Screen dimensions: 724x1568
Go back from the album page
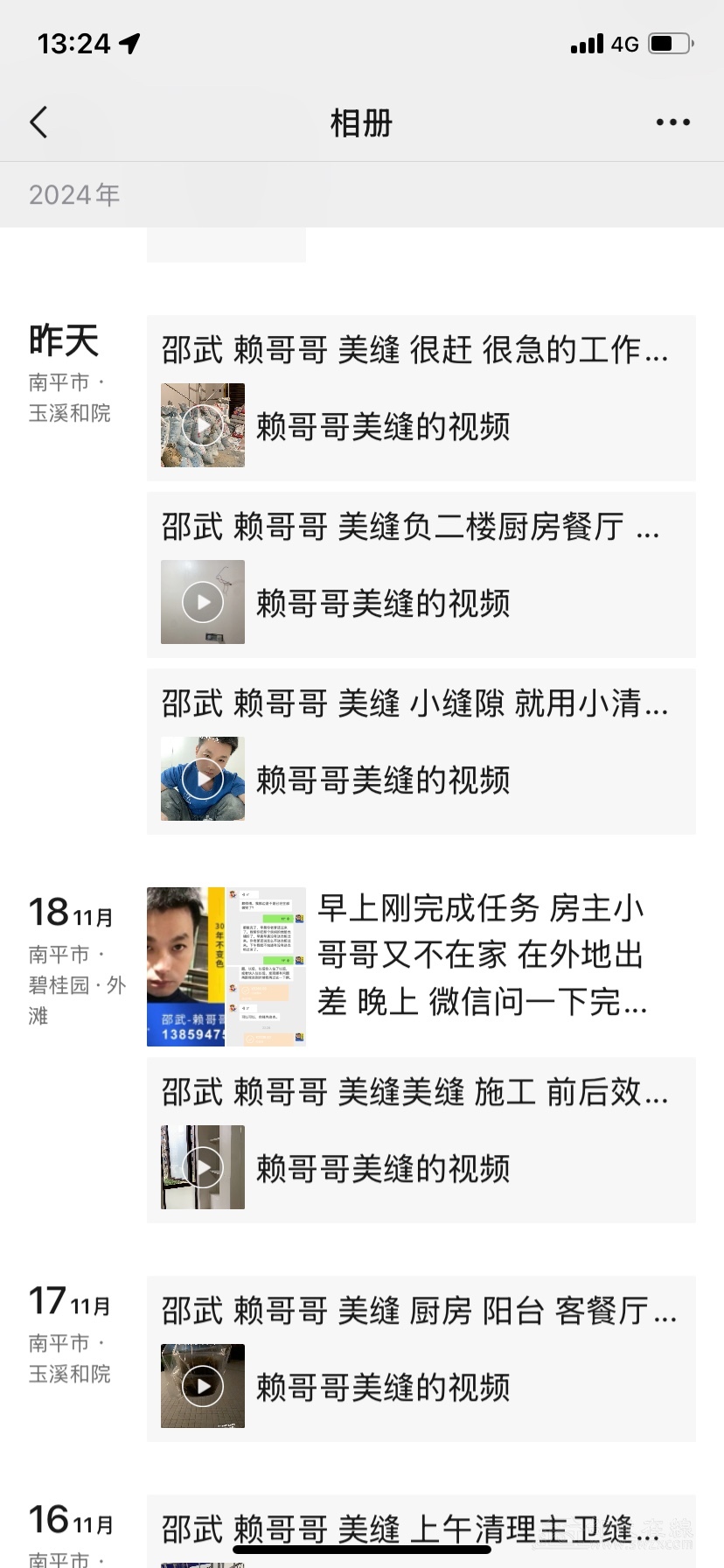(x=38, y=122)
